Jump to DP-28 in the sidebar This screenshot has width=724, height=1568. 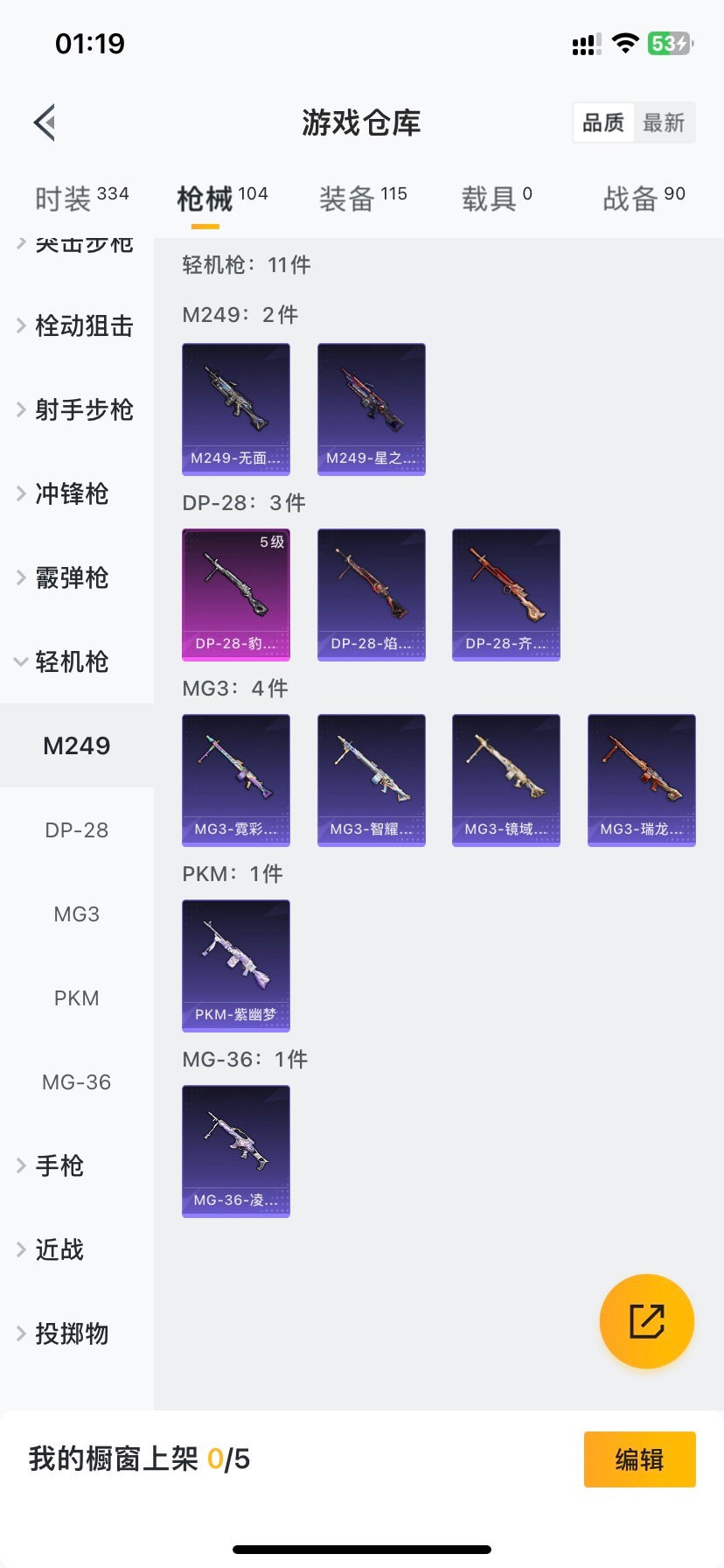[77, 830]
